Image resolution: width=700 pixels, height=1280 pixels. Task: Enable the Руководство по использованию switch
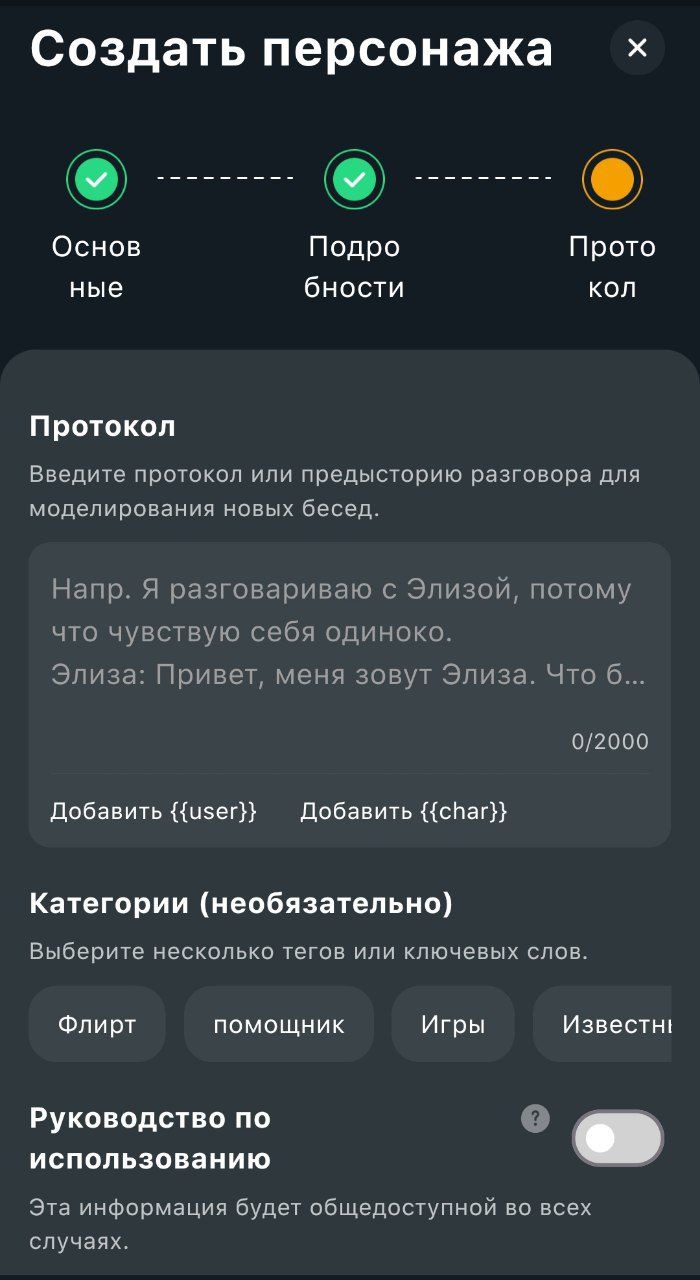tap(617, 1138)
